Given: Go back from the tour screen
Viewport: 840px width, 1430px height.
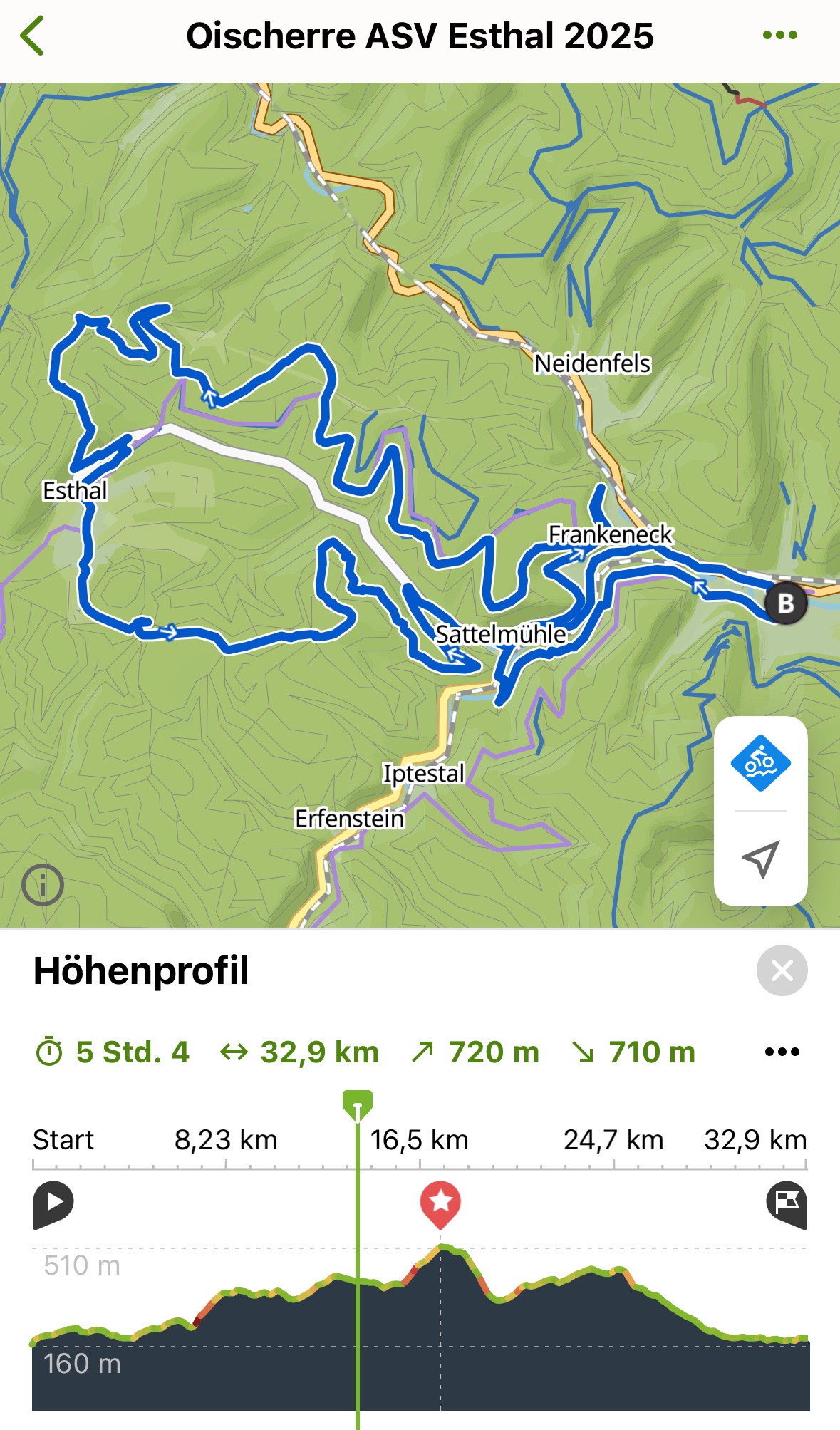Looking at the screenshot, I should click(x=33, y=36).
